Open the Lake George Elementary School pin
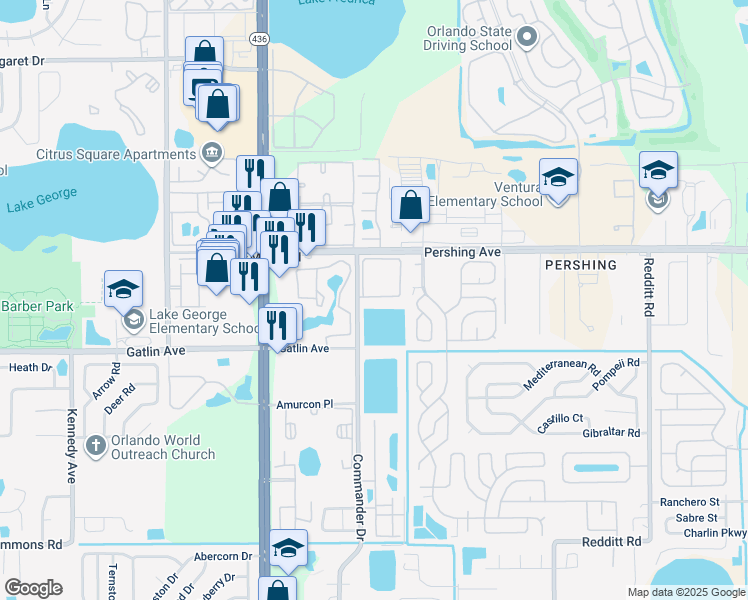The height and width of the screenshot is (600, 748). point(133,321)
